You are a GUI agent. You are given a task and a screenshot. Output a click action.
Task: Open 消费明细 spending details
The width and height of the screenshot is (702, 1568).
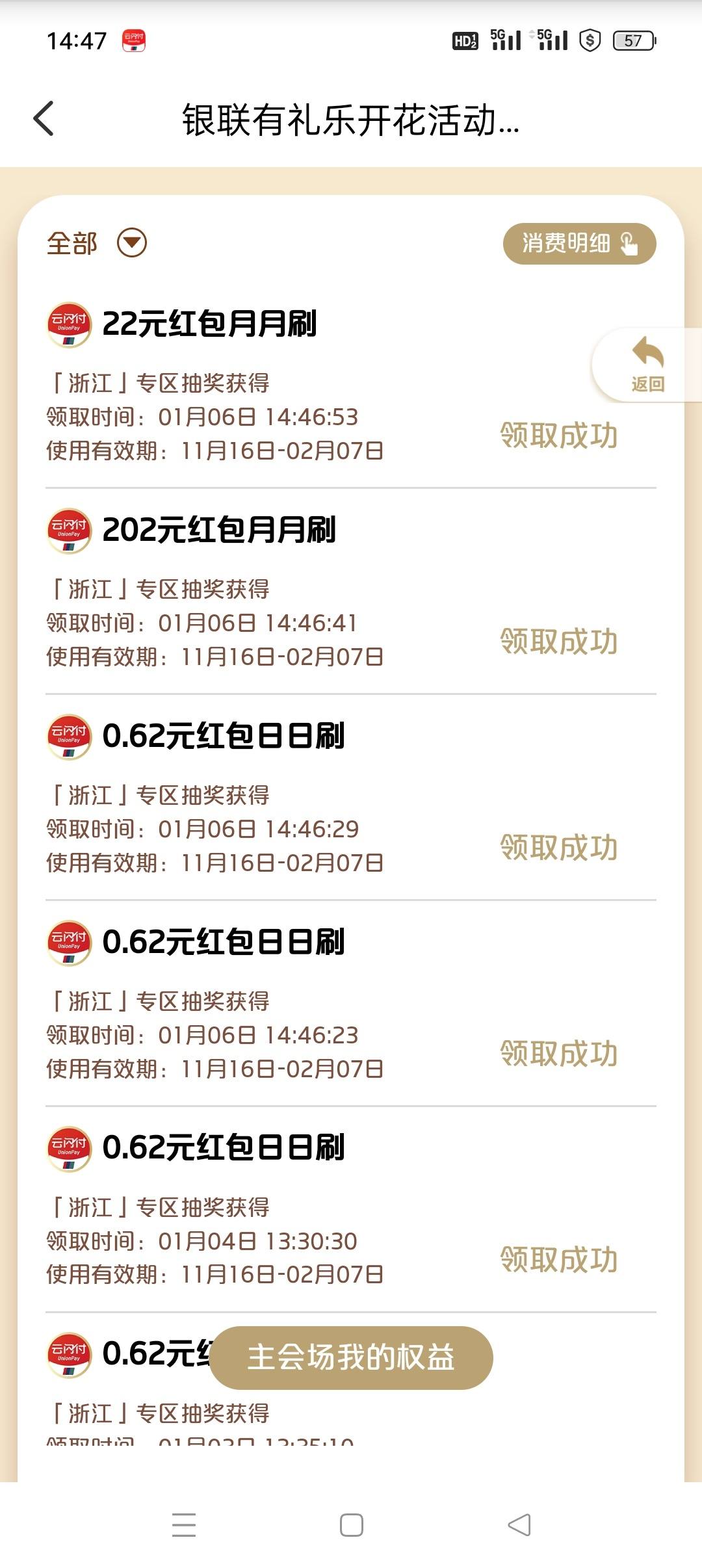click(x=579, y=244)
